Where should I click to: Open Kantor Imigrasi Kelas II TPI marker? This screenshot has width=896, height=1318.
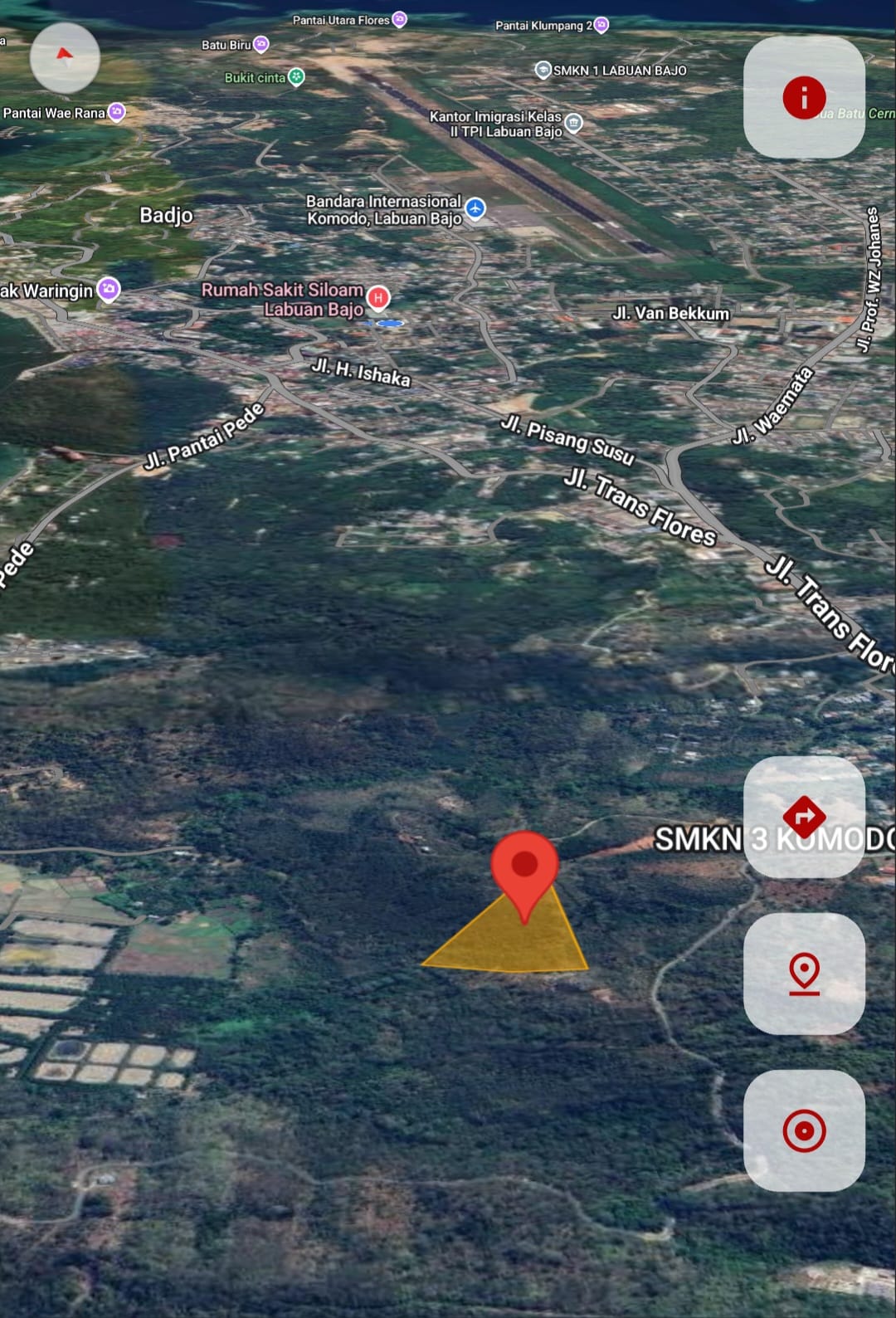pos(573,124)
